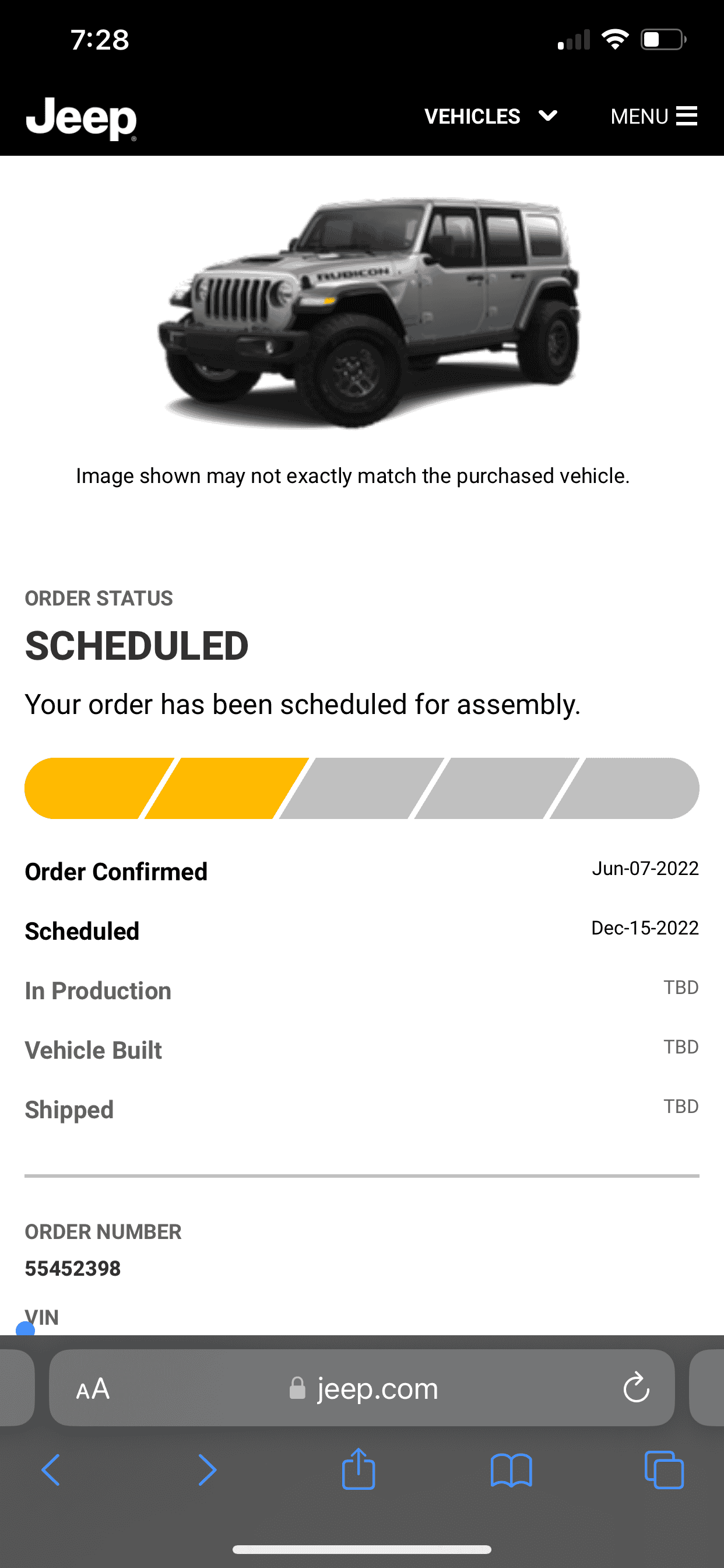Share this page
Image resolution: width=724 pixels, height=1568 pixels.
coord(359,1468)
